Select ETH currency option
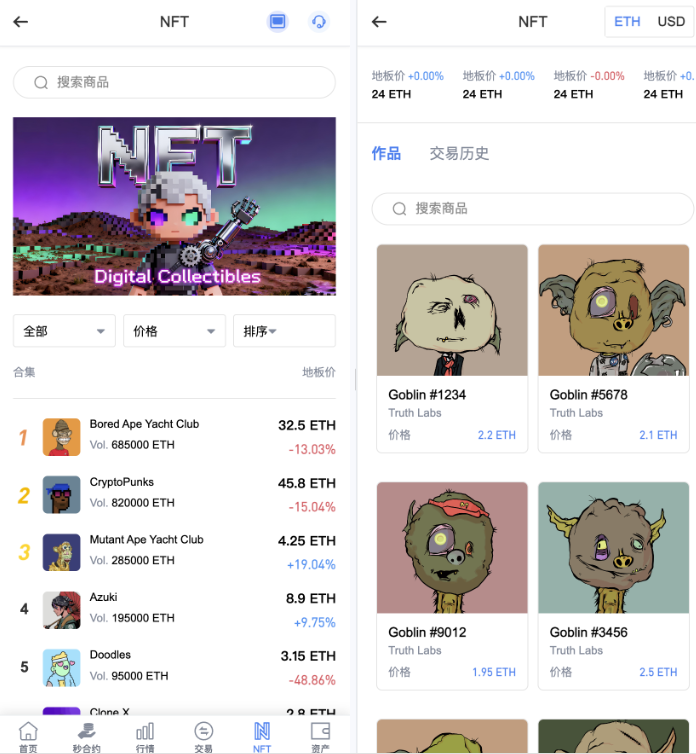Image resolution: width=696 pixels, height=754 pixels. point(627,21)
